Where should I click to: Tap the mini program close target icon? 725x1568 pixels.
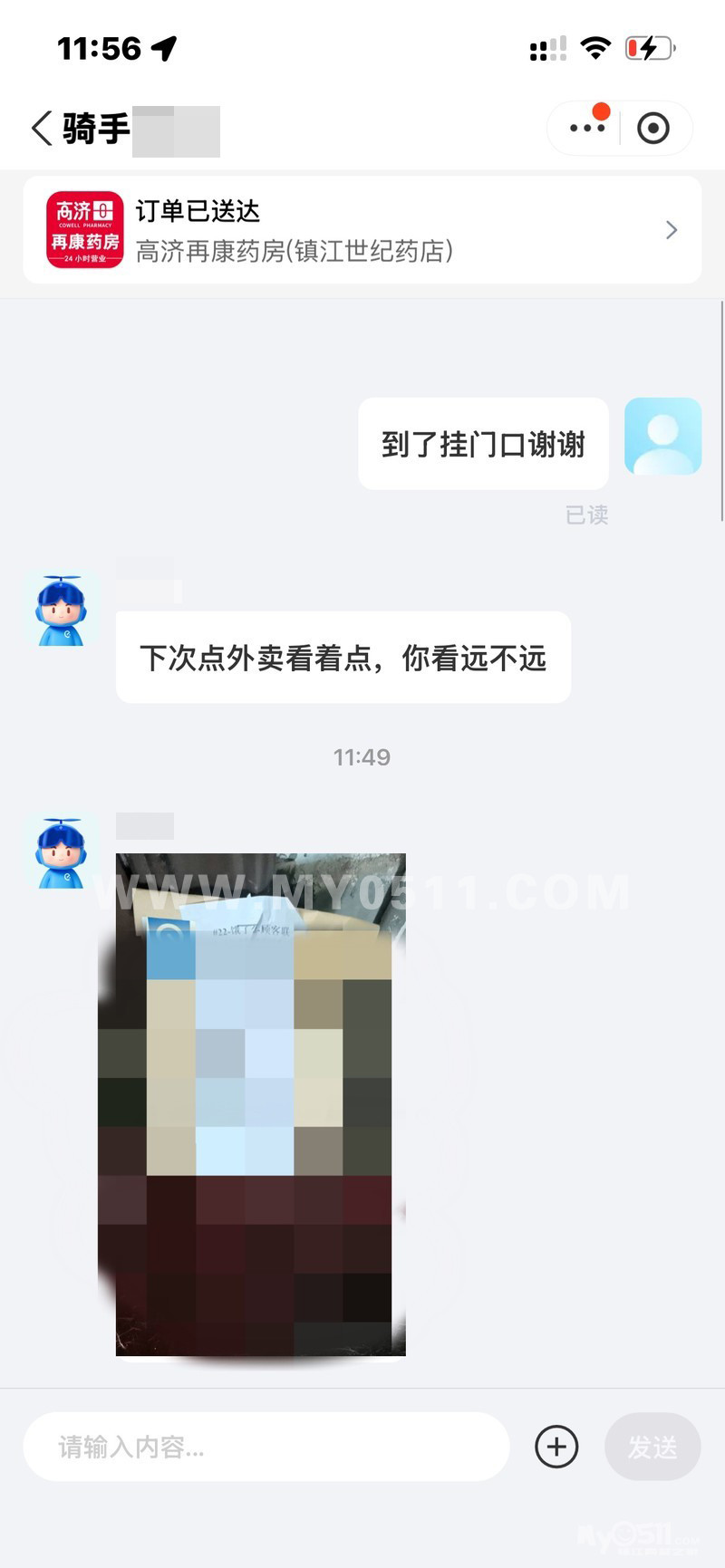point(653,129)
